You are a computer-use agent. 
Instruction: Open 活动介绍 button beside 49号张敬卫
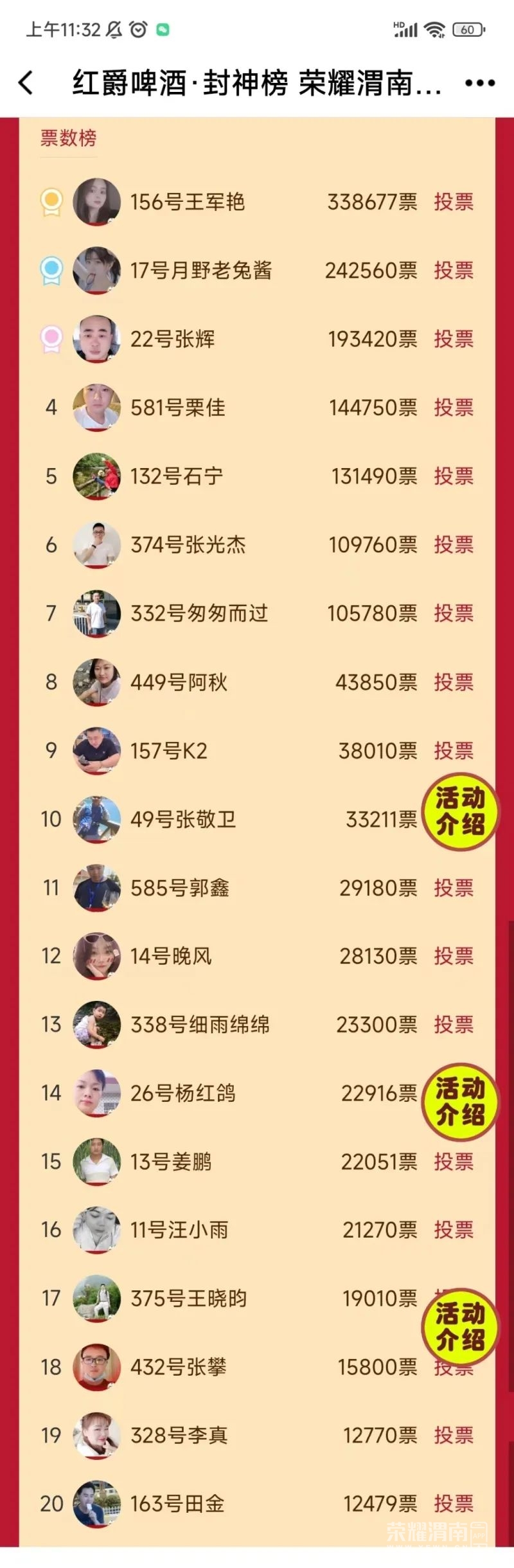[x=460, y=811]
